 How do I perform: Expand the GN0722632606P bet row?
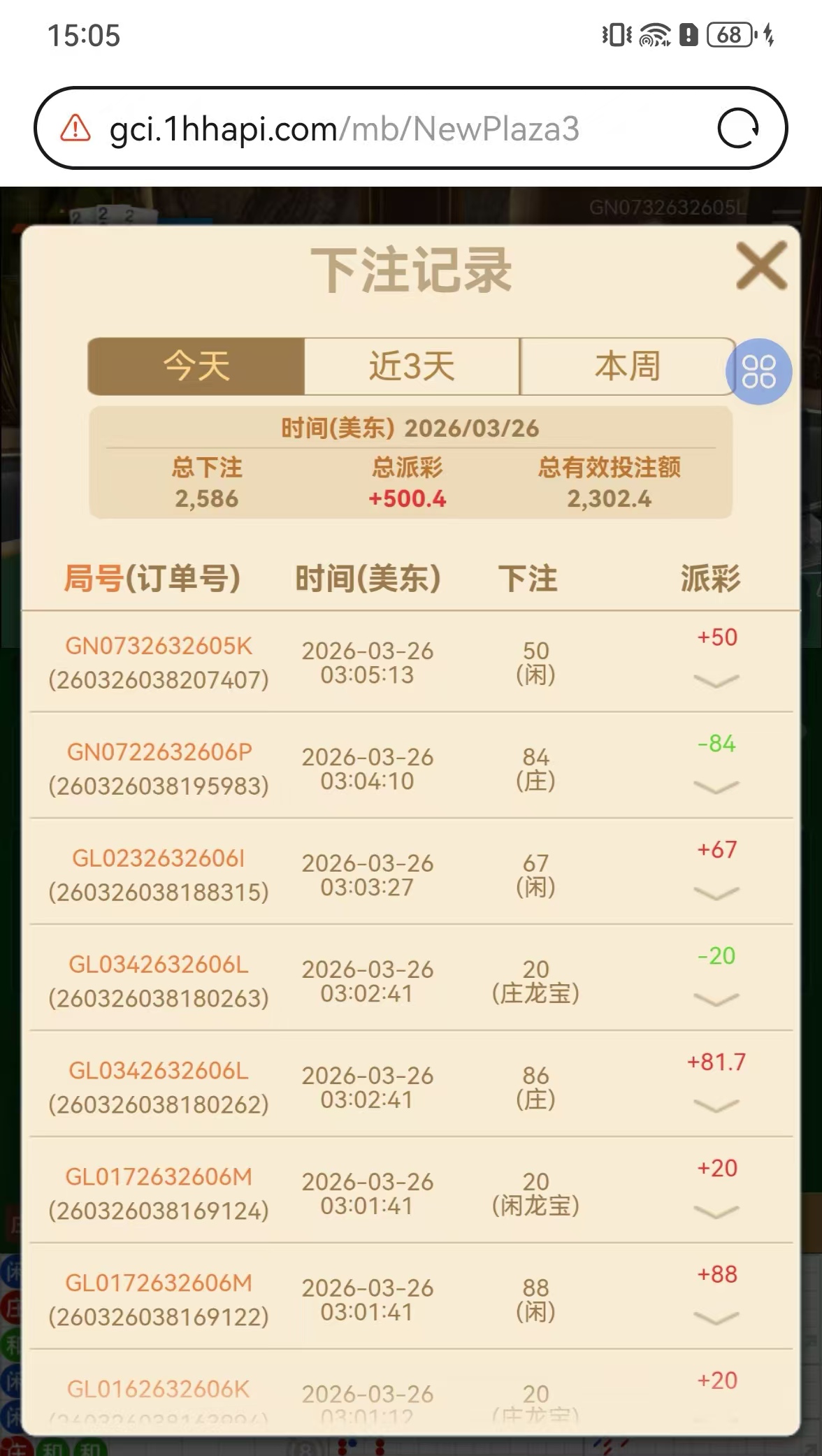tap(716, 788)
